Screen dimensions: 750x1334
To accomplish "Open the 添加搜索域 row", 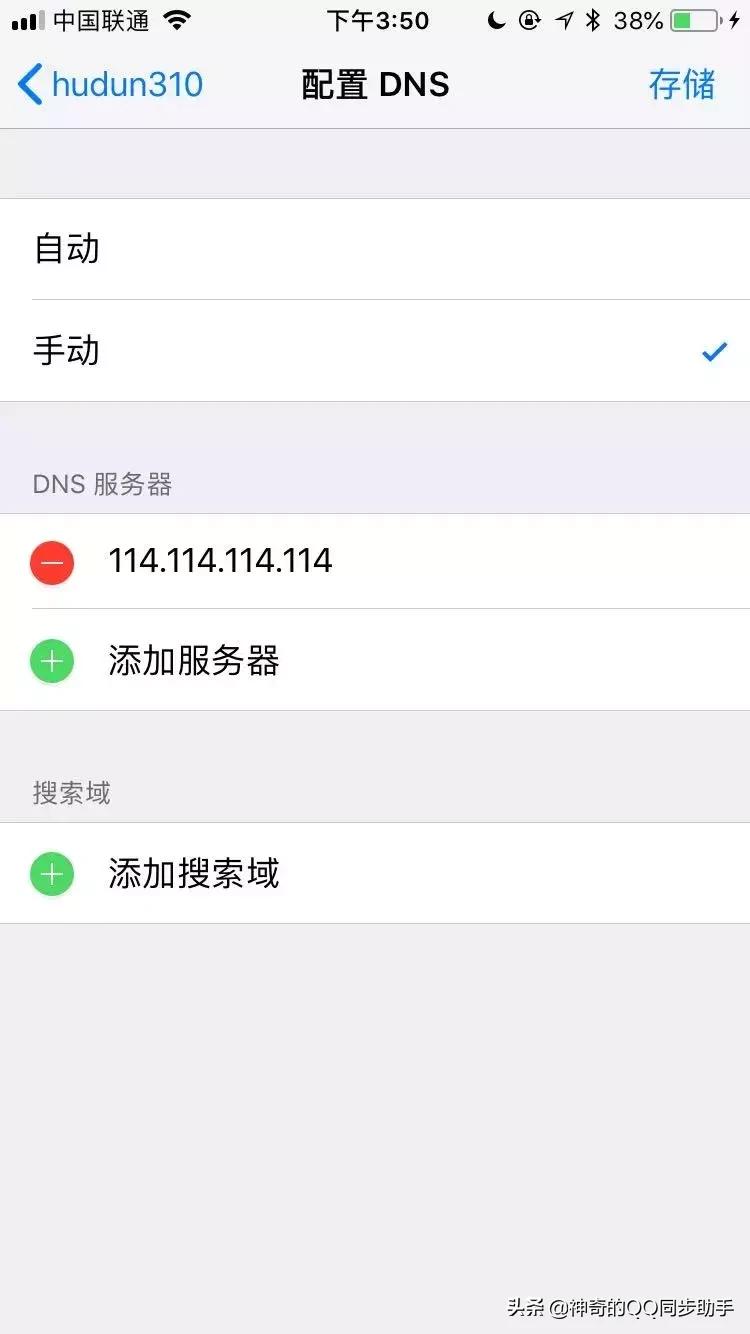I will coord(193,873).
